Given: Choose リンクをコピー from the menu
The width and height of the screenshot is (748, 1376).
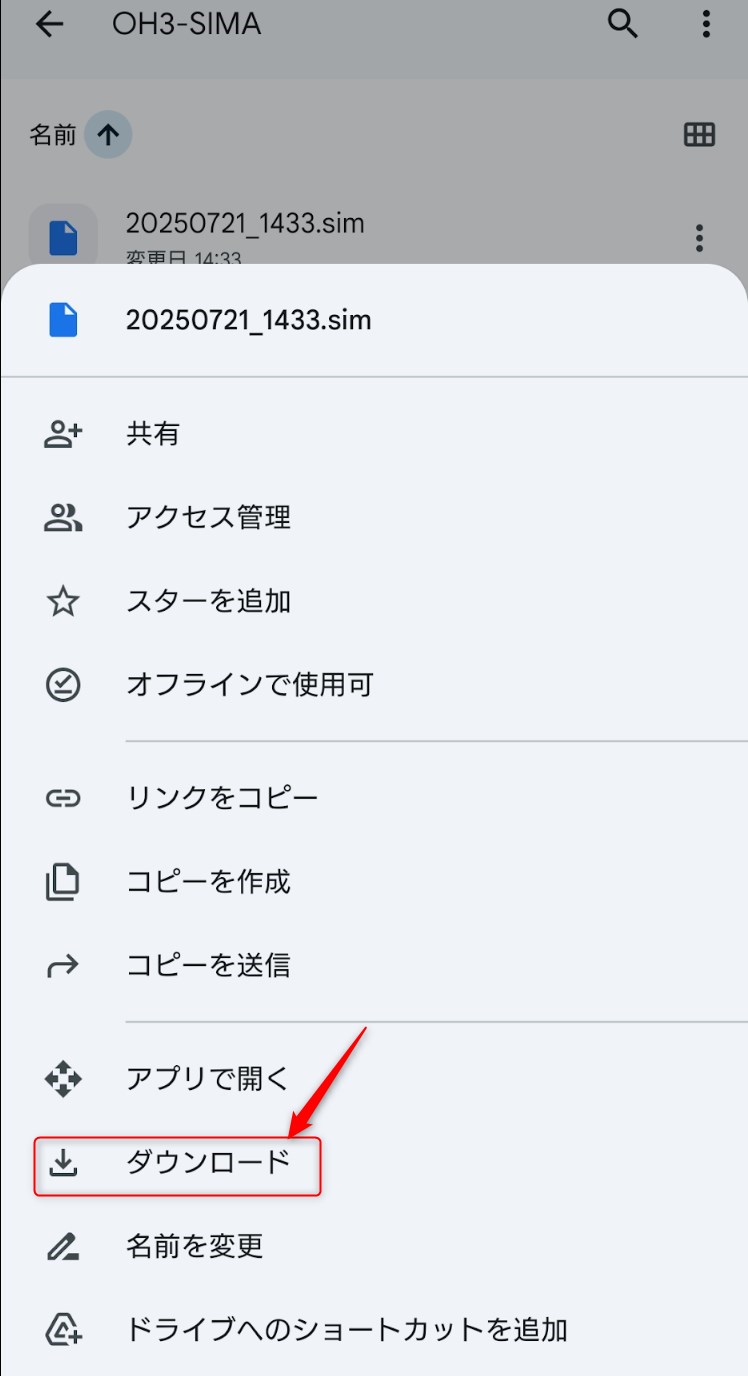Looking at the screenshot, I should coord(222,798).
